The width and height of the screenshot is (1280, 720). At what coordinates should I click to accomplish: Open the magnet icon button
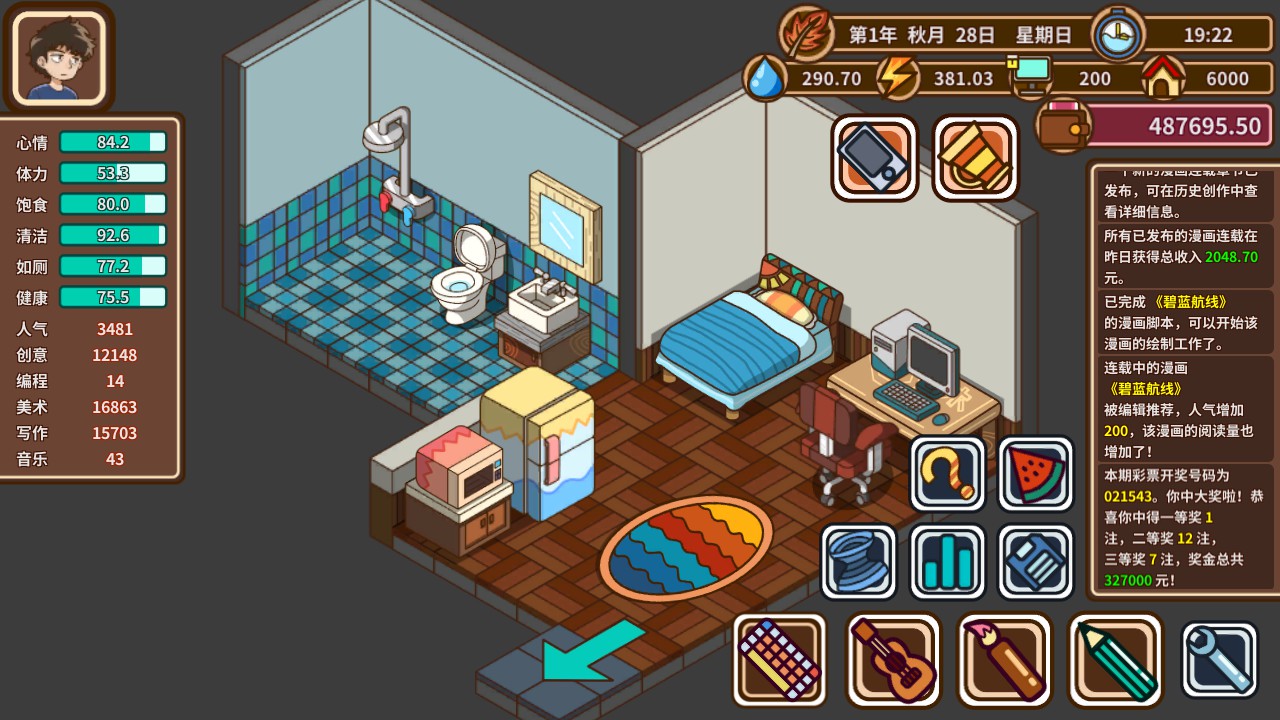pos(947,473)
